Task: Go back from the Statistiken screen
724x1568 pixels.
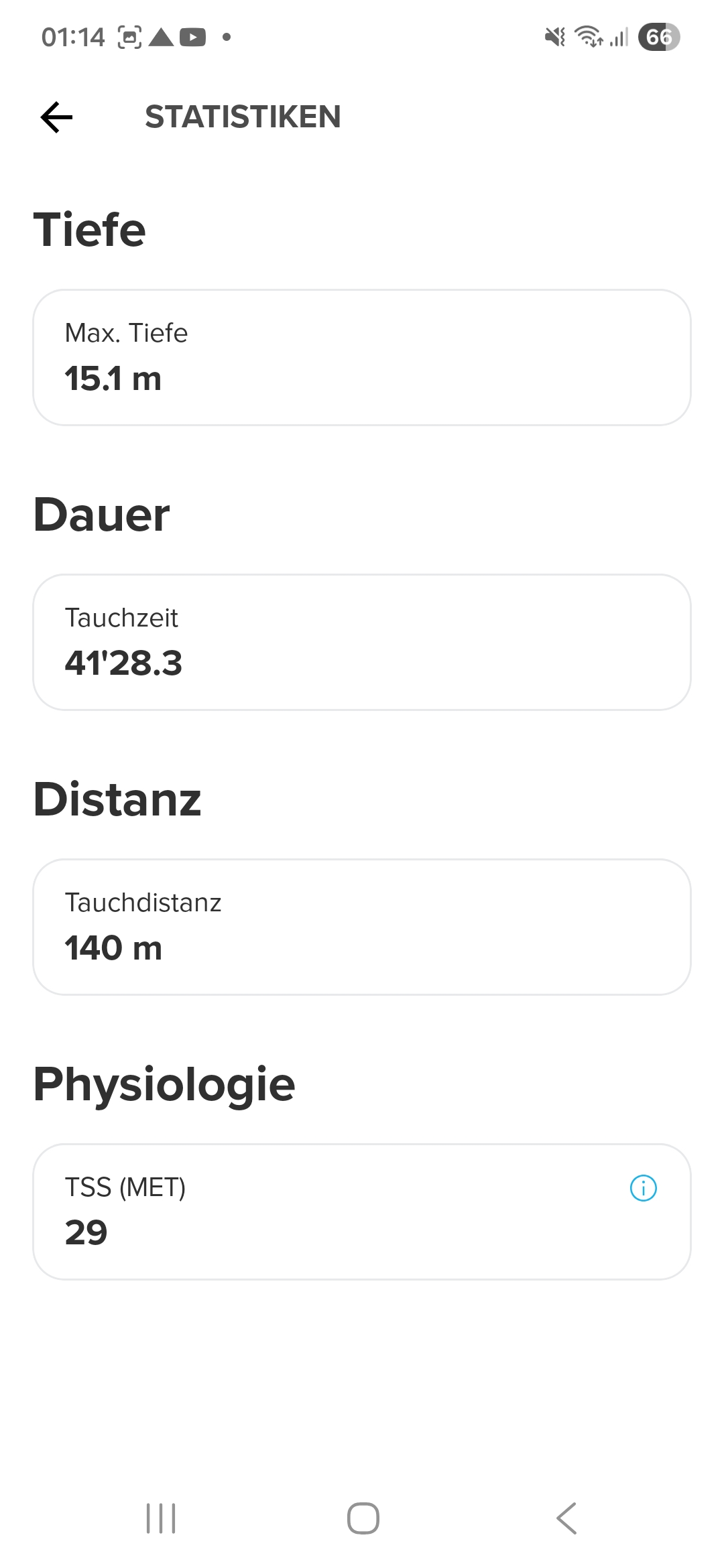Action: 57,117
